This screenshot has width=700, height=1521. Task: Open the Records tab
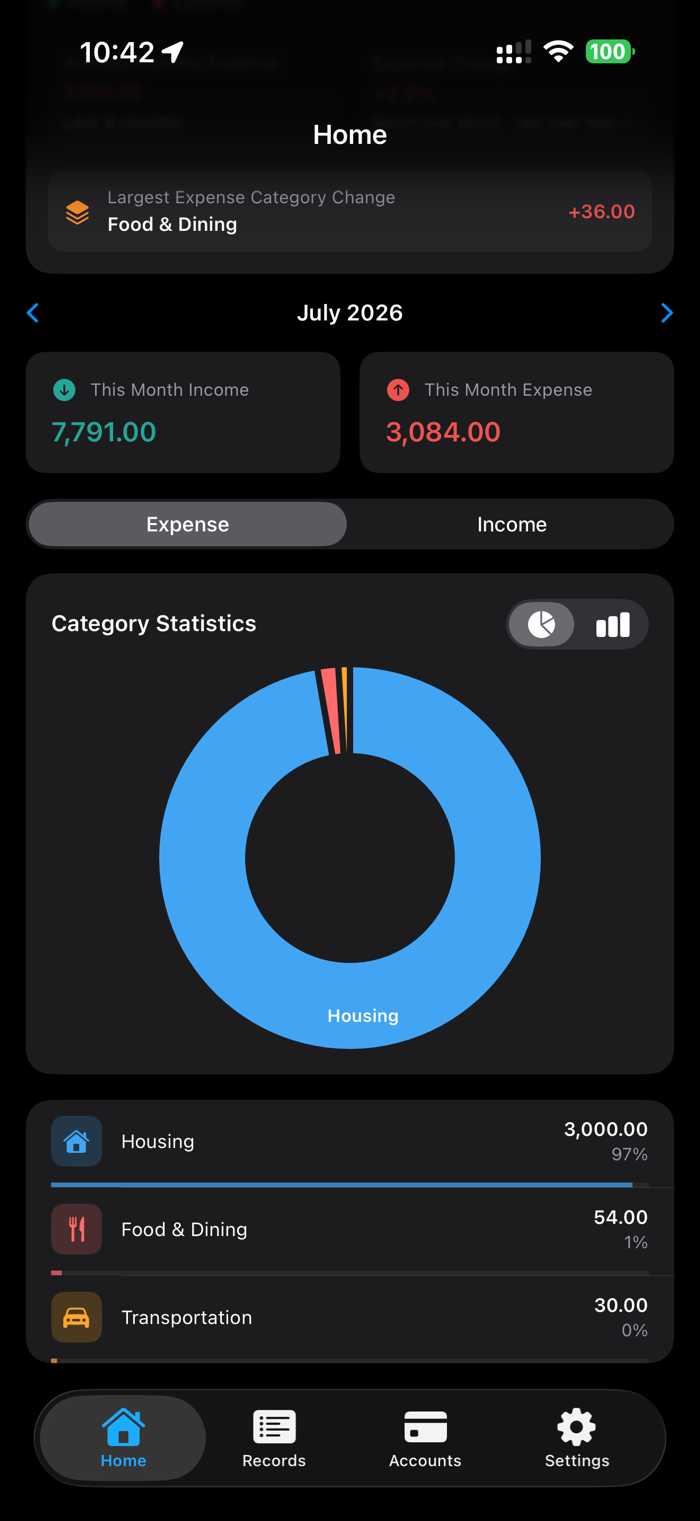pyautogui.click(x=274, y=1438)
